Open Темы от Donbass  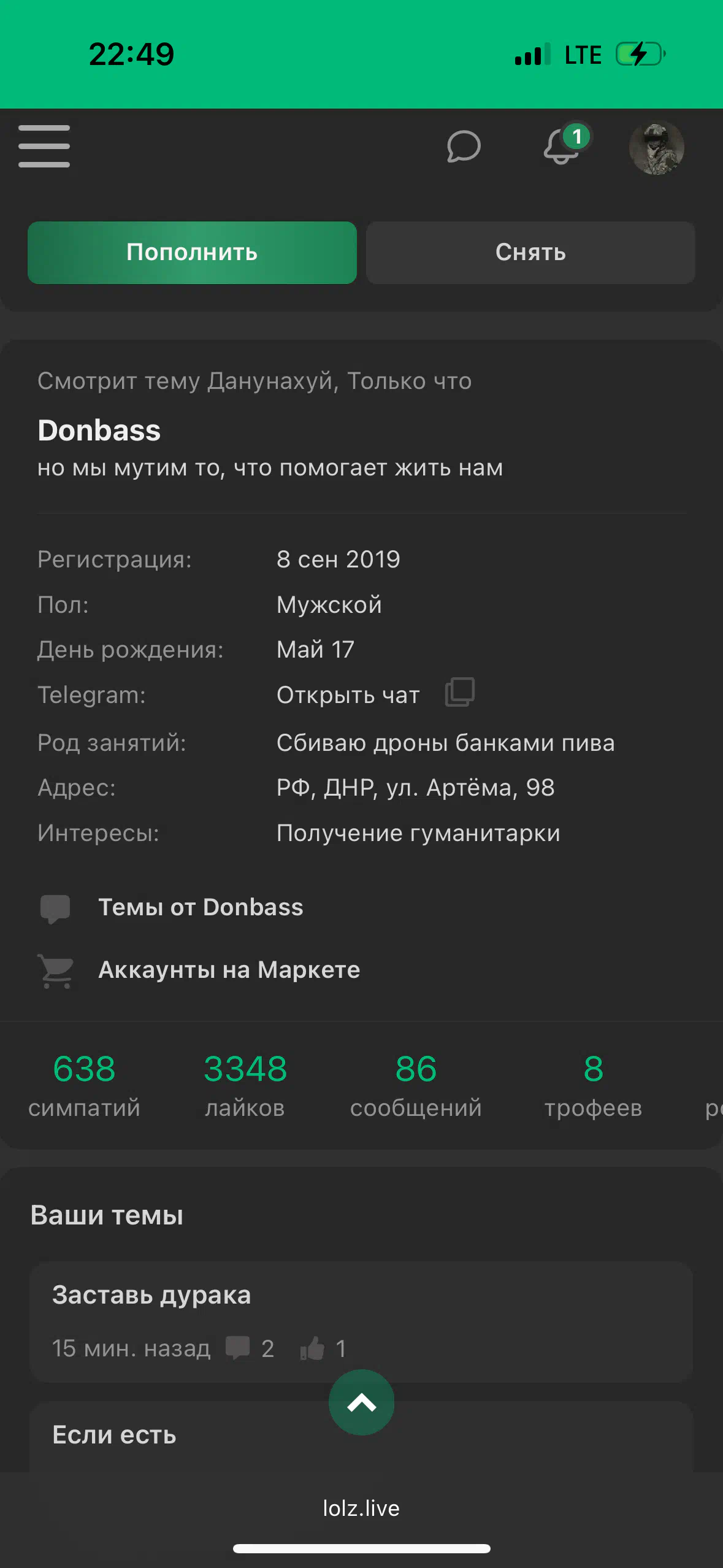point(201,907)
